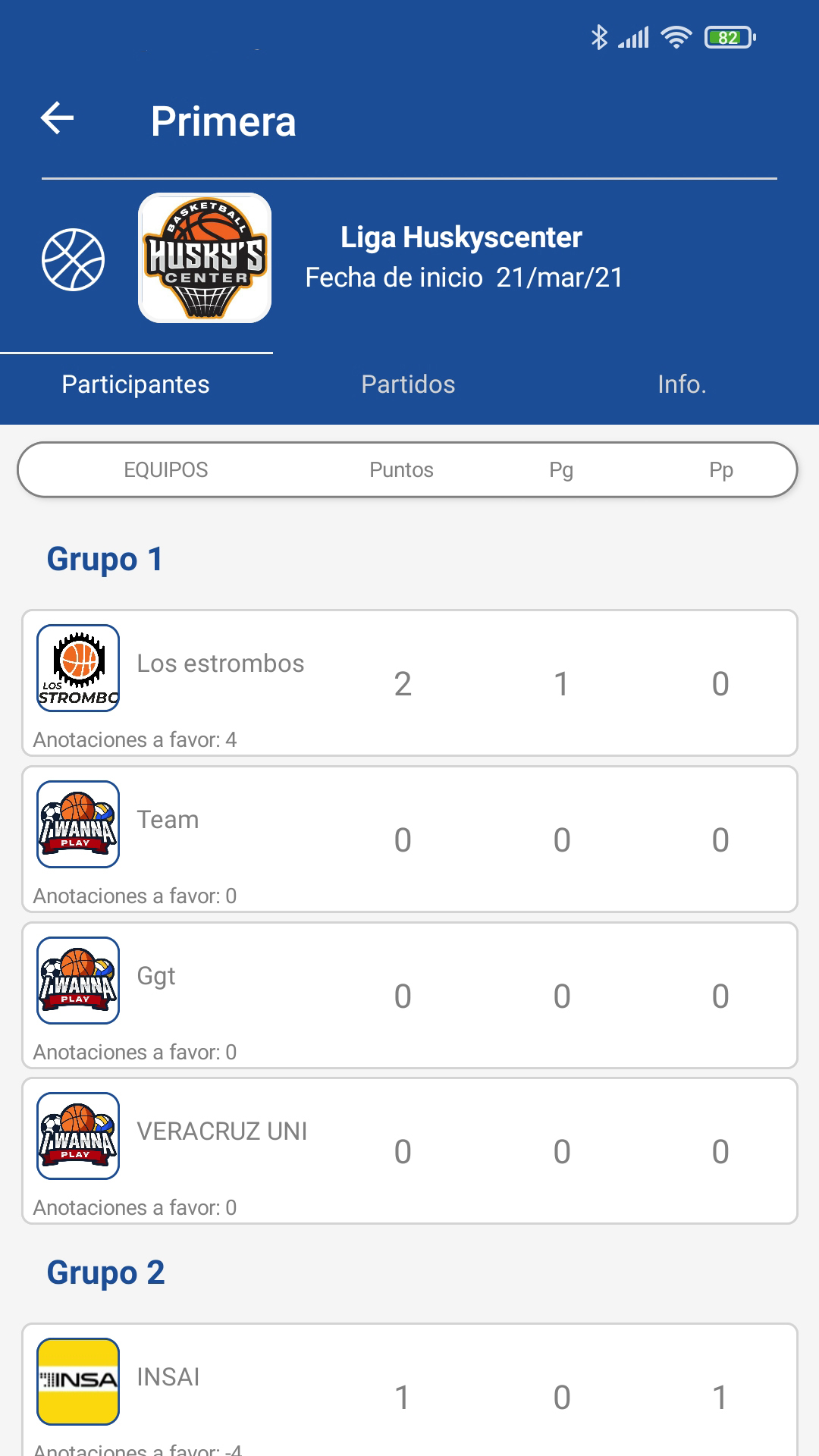Open the team named Team

click(409, 839)
